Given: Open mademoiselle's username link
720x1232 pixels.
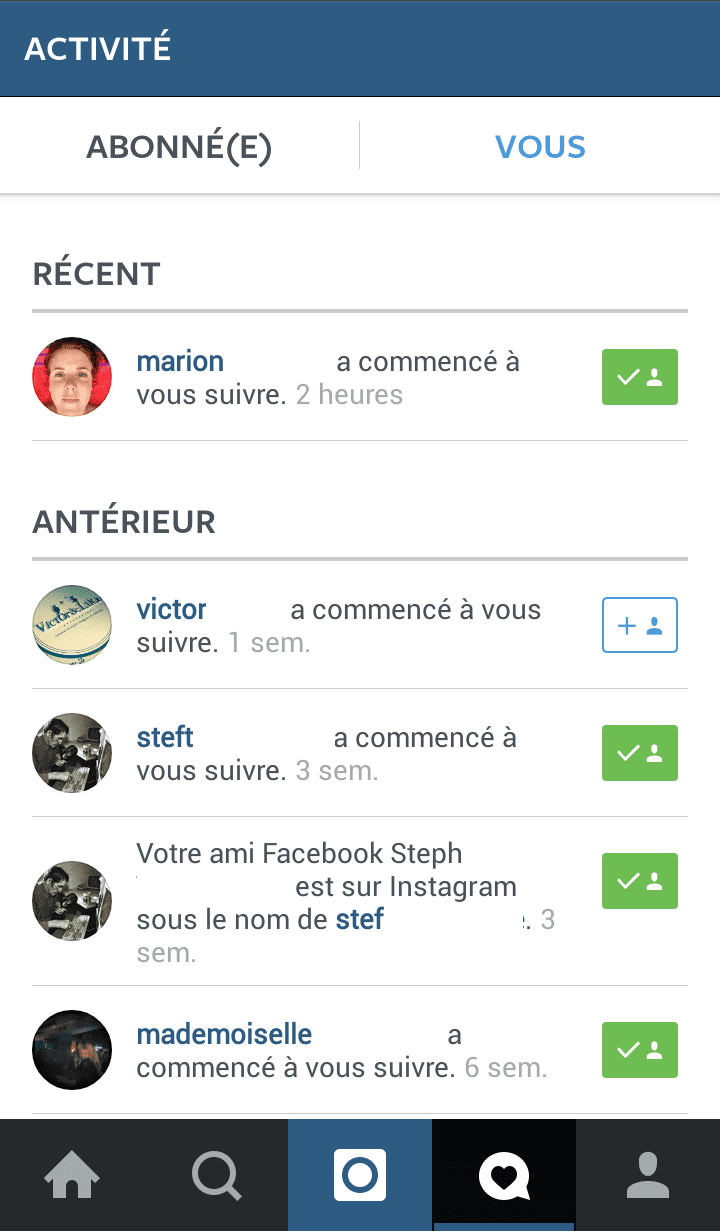Looking at the screenshot, I should [224, 1034].
